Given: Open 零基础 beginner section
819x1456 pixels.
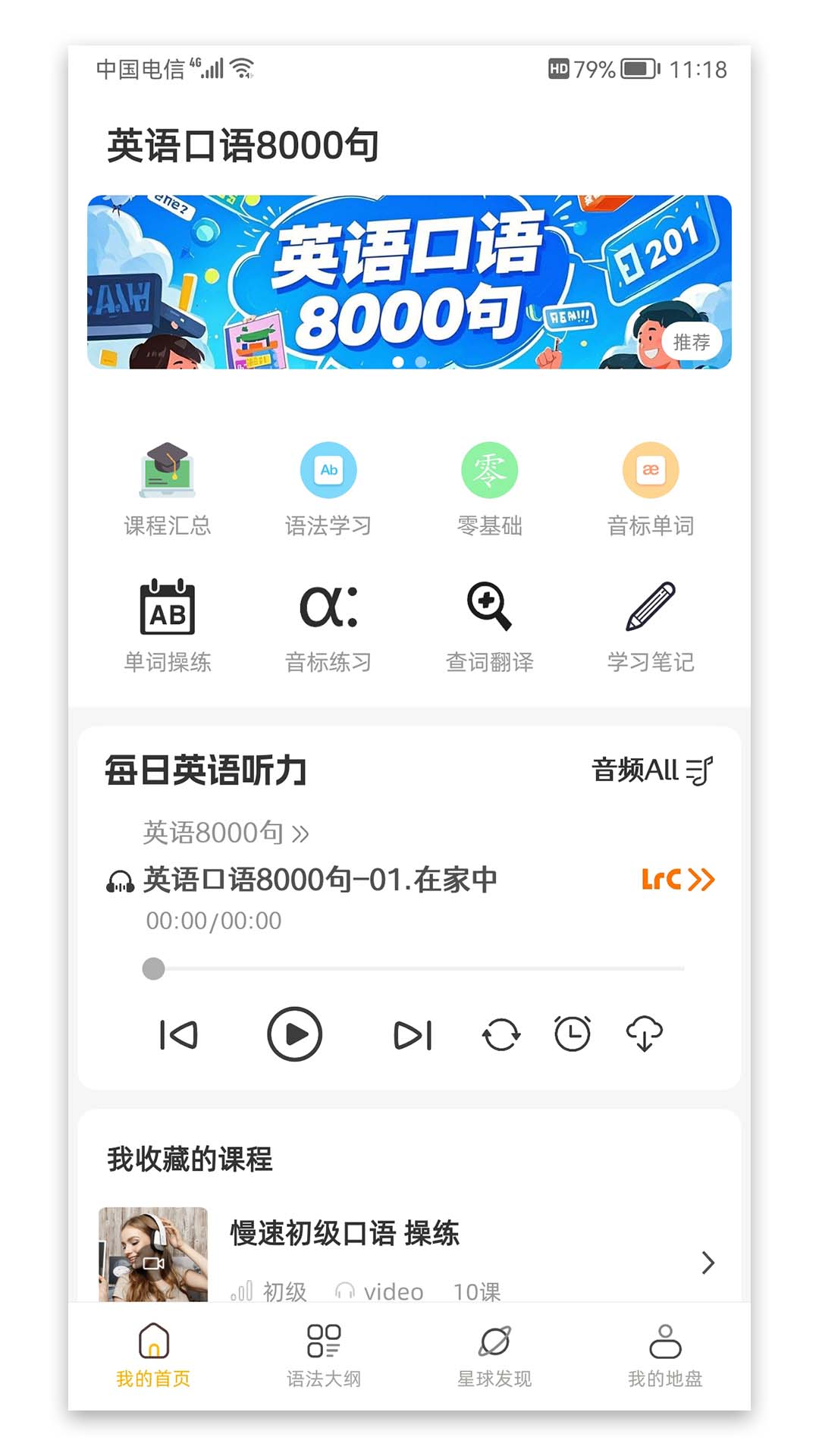Looking at the screenshot, I should [x=490, y=485].
